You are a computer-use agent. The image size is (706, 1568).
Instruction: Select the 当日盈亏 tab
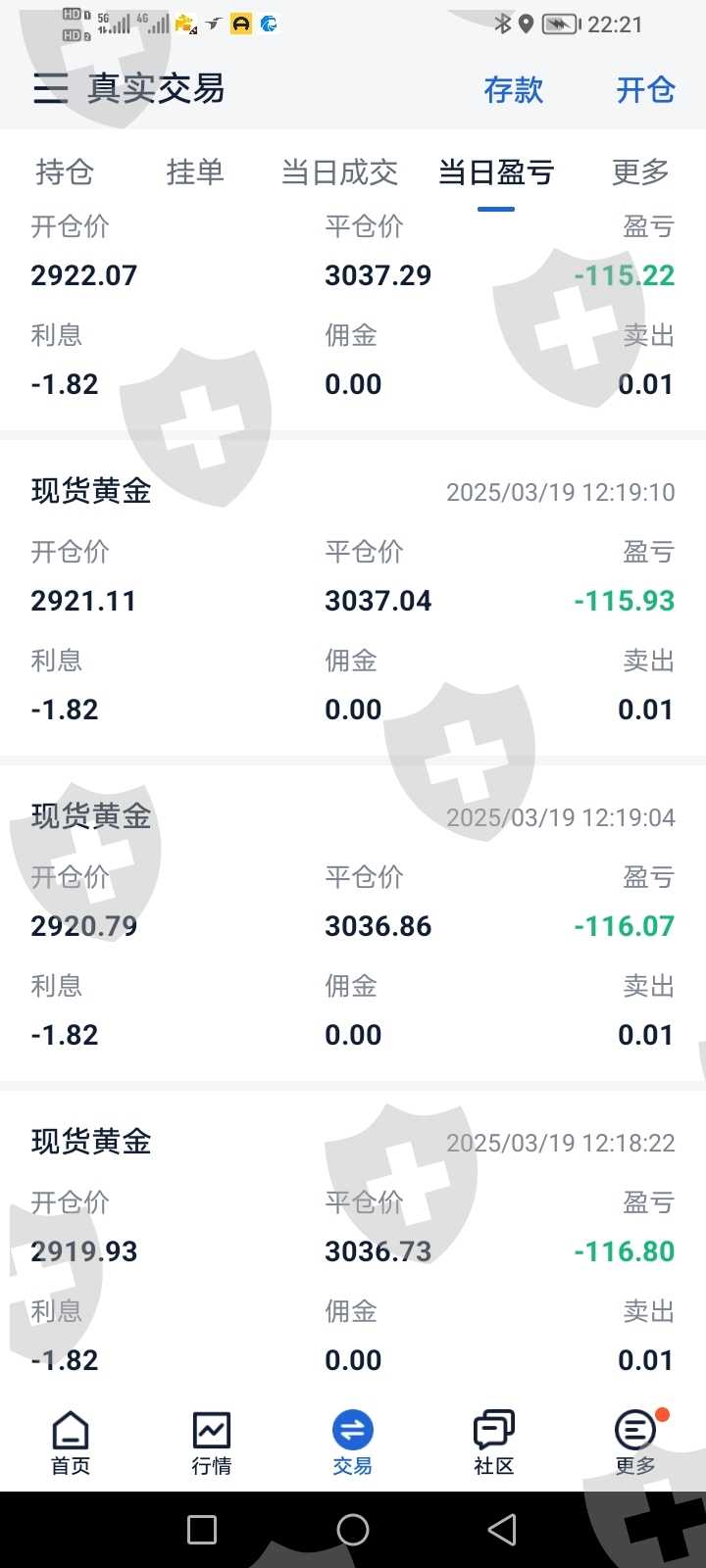click(x=496, y=172)
